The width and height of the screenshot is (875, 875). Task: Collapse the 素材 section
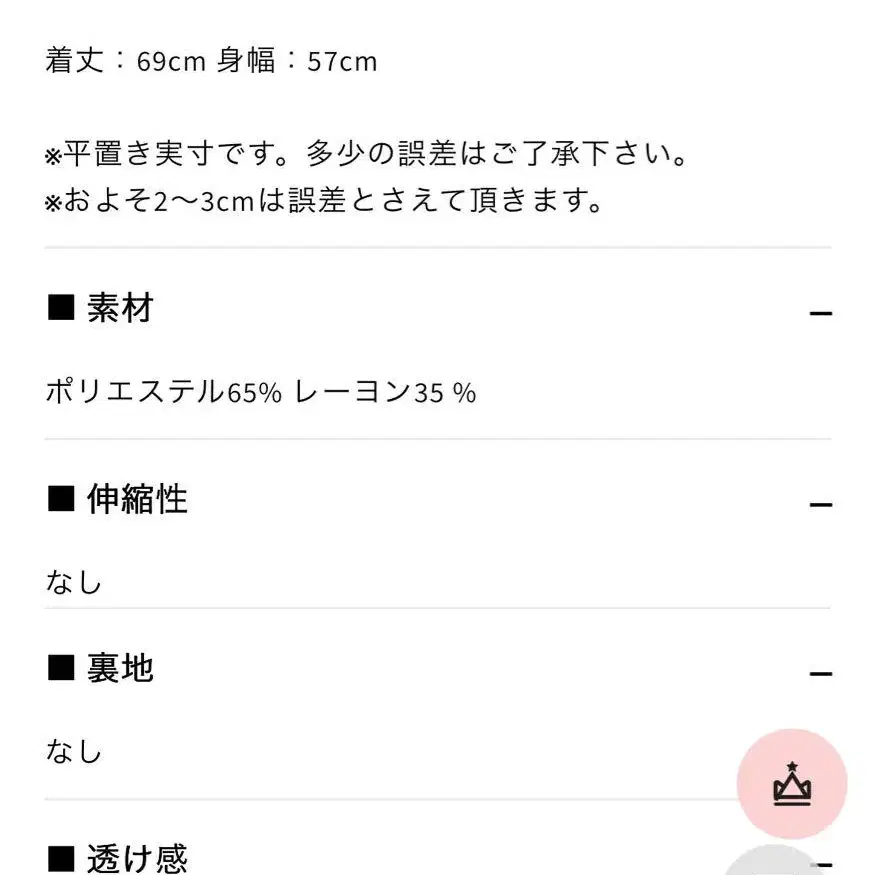pos(820,314)
